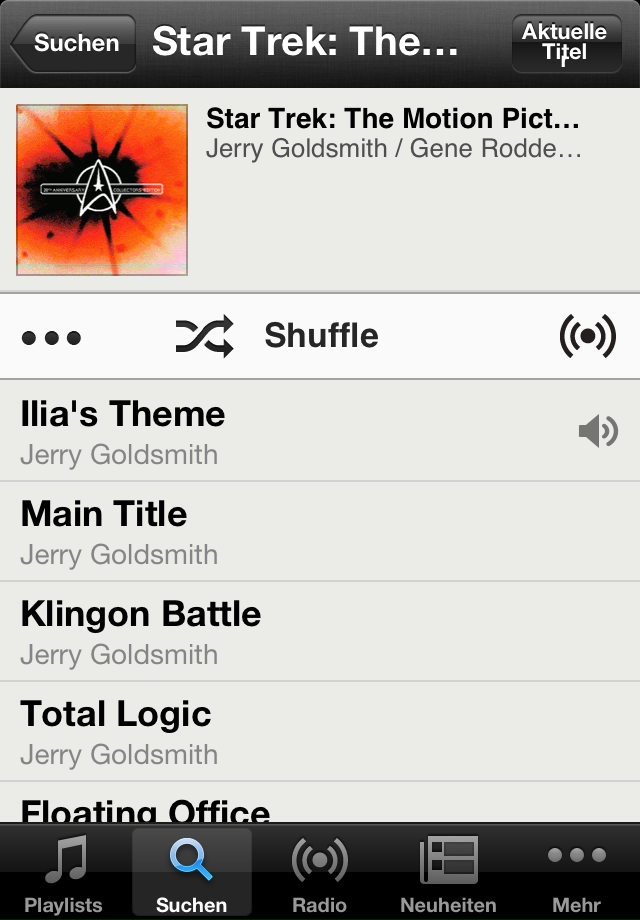This screenshot has height=920, width=640.
Task: Switch to the Radio tab
Action: (319, 874)
